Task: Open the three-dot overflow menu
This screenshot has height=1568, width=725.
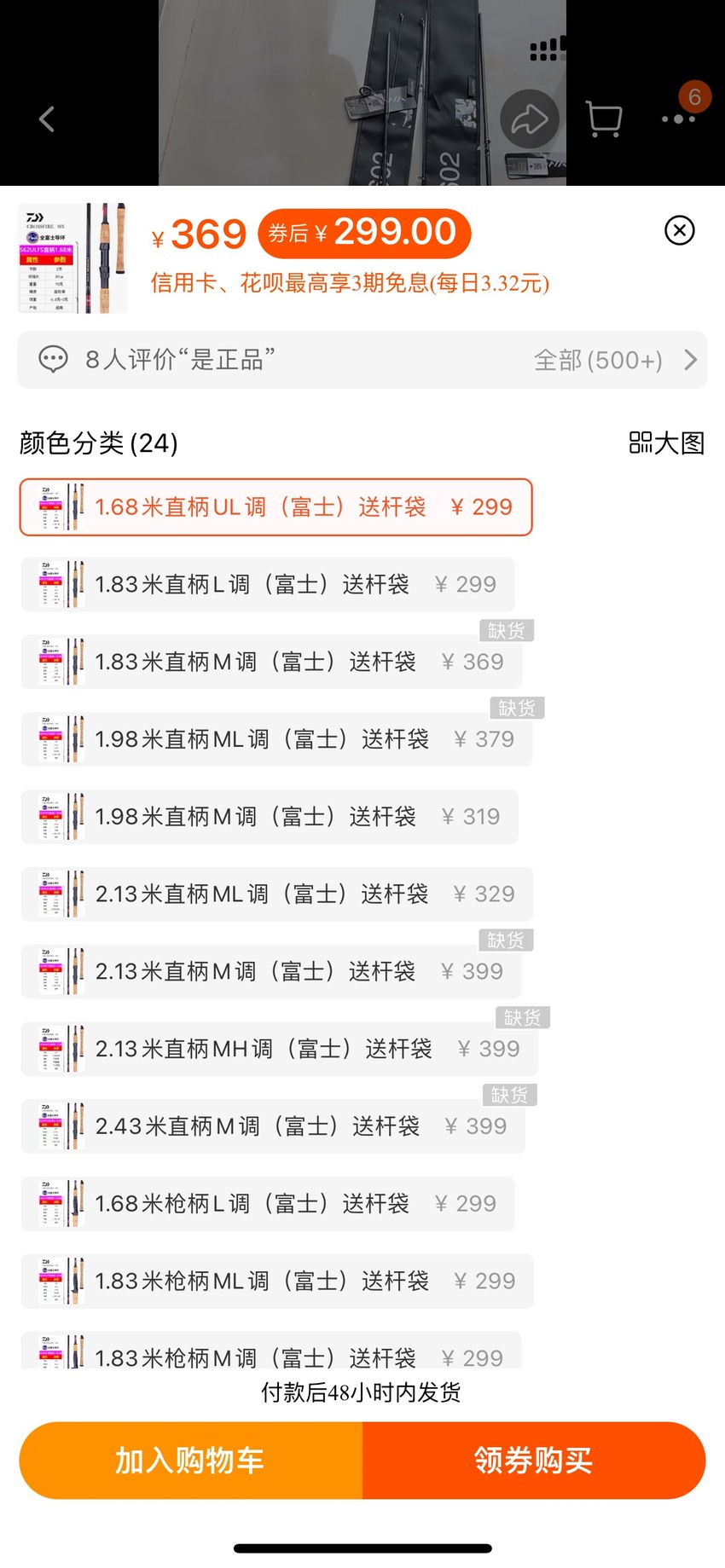Action: point(679,119)
